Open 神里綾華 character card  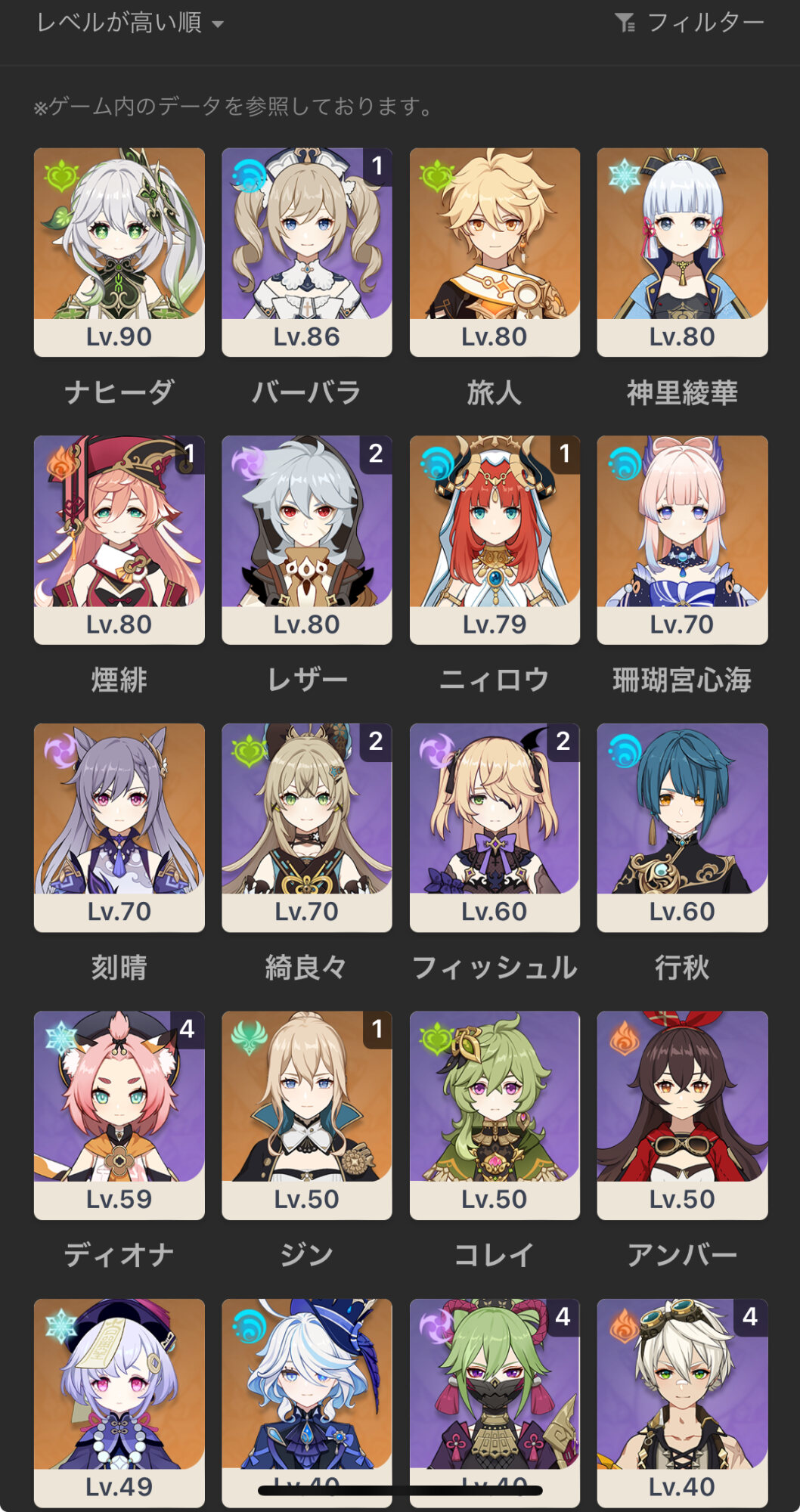click(x=682, y=252)
